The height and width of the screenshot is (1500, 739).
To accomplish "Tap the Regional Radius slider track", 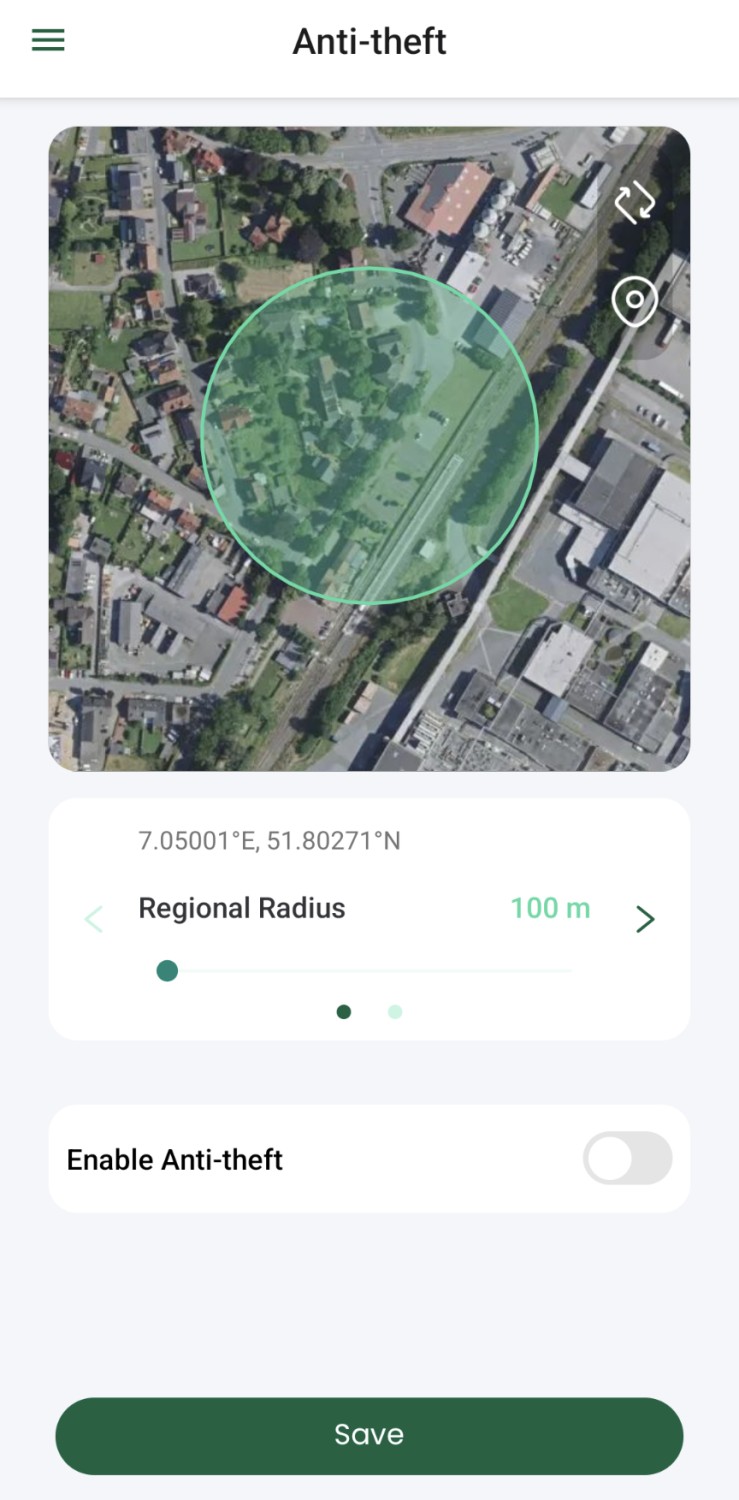I will click(x=370, y=971).
